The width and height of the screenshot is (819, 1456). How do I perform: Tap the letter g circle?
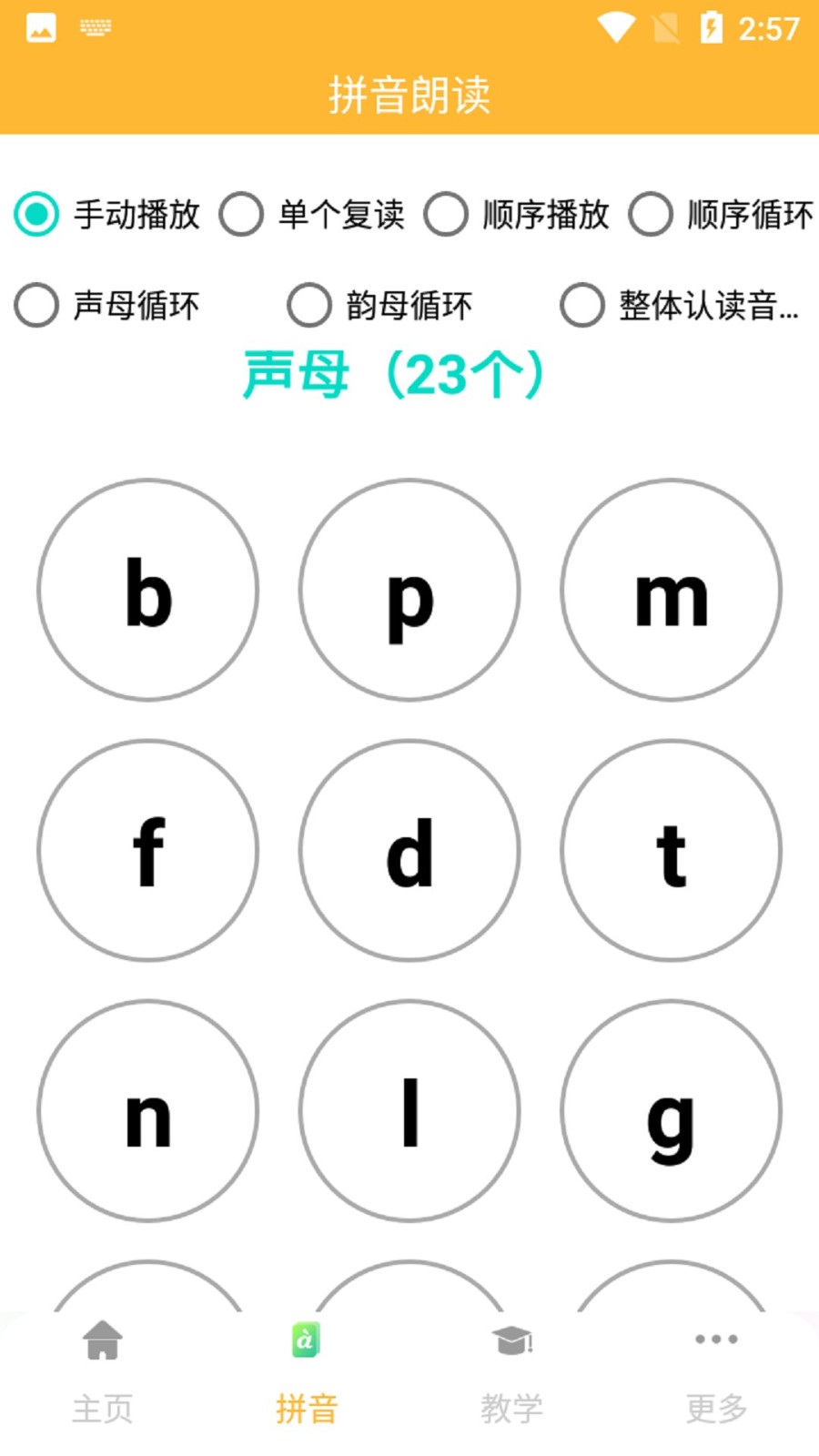coord(671,1110)
